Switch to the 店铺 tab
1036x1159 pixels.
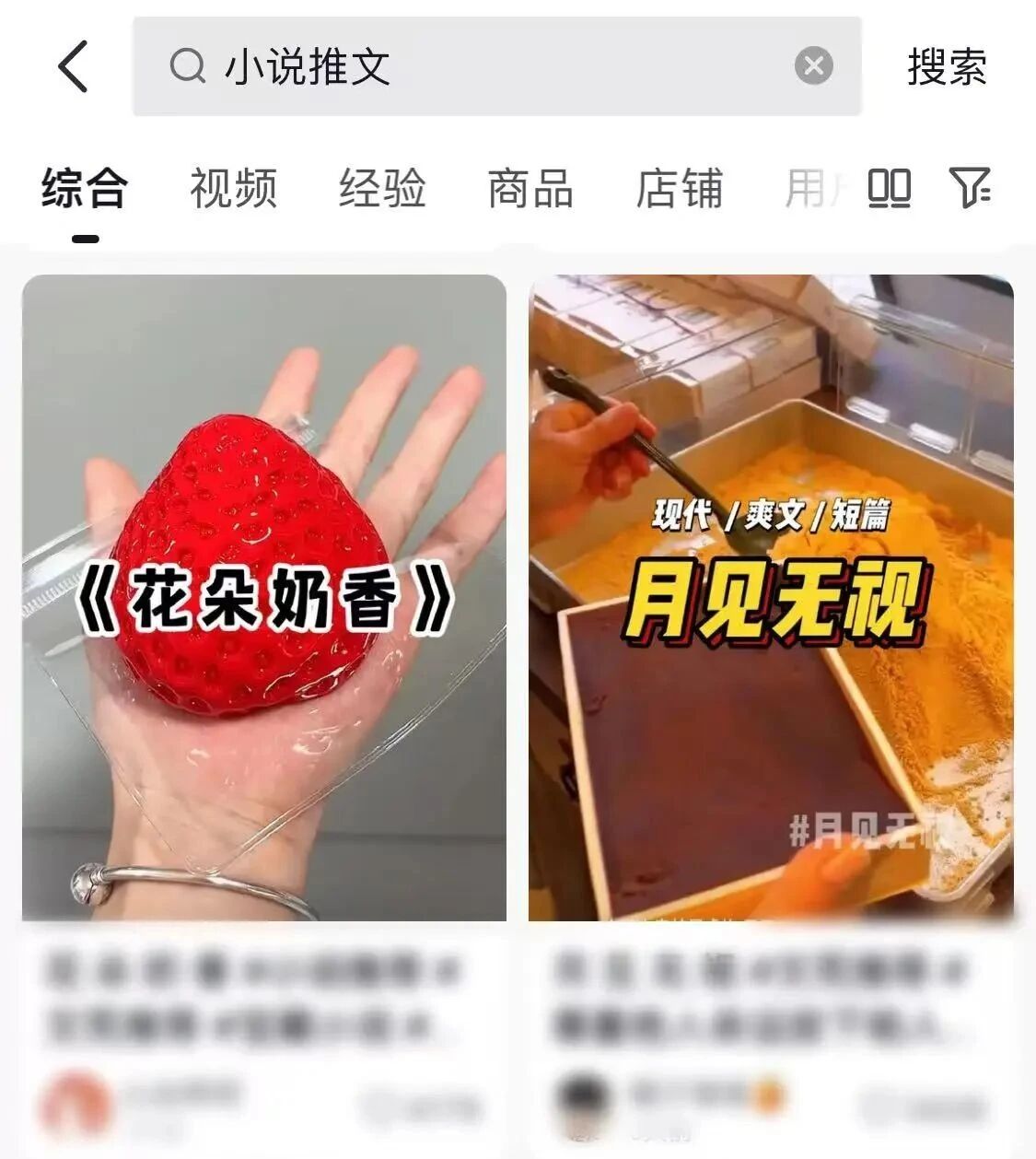pos(680,189)
